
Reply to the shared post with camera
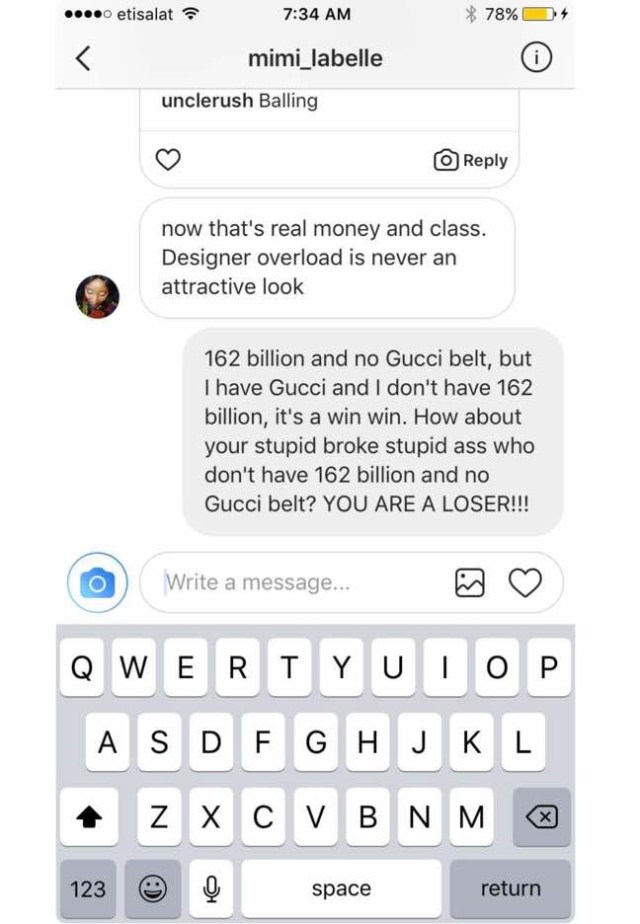471,160
